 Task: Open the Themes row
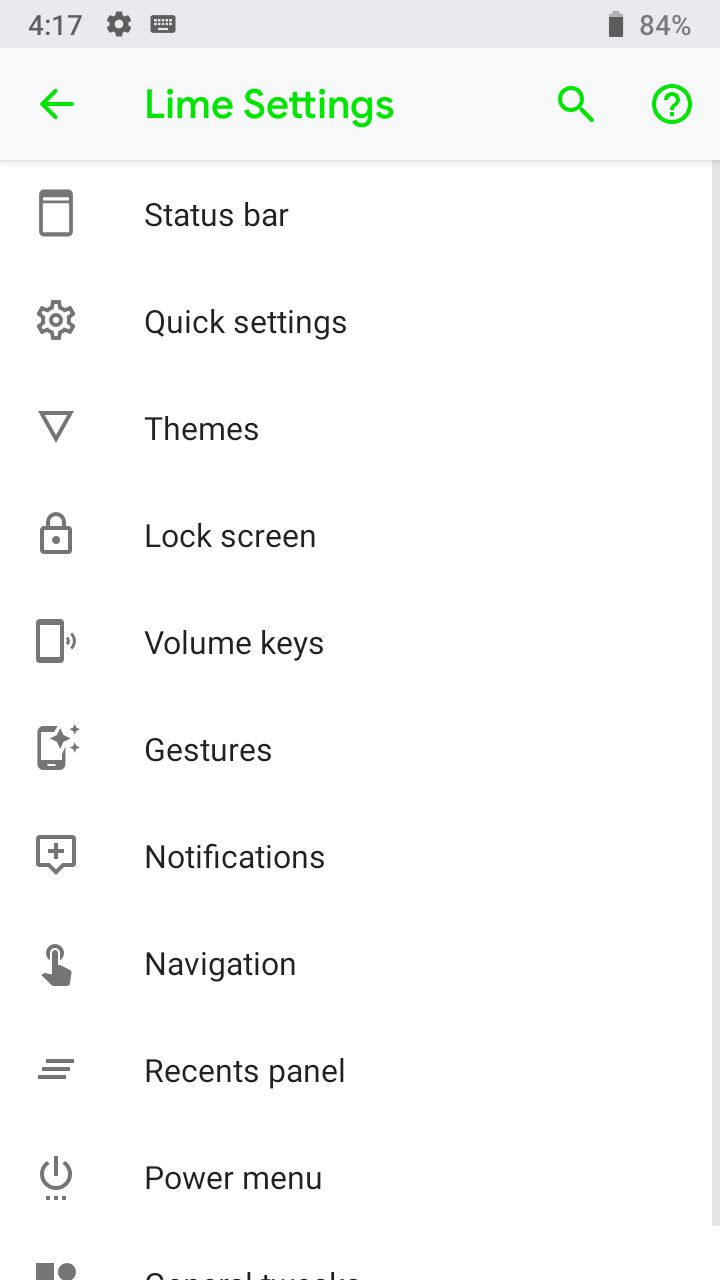(x=360, y=429)
